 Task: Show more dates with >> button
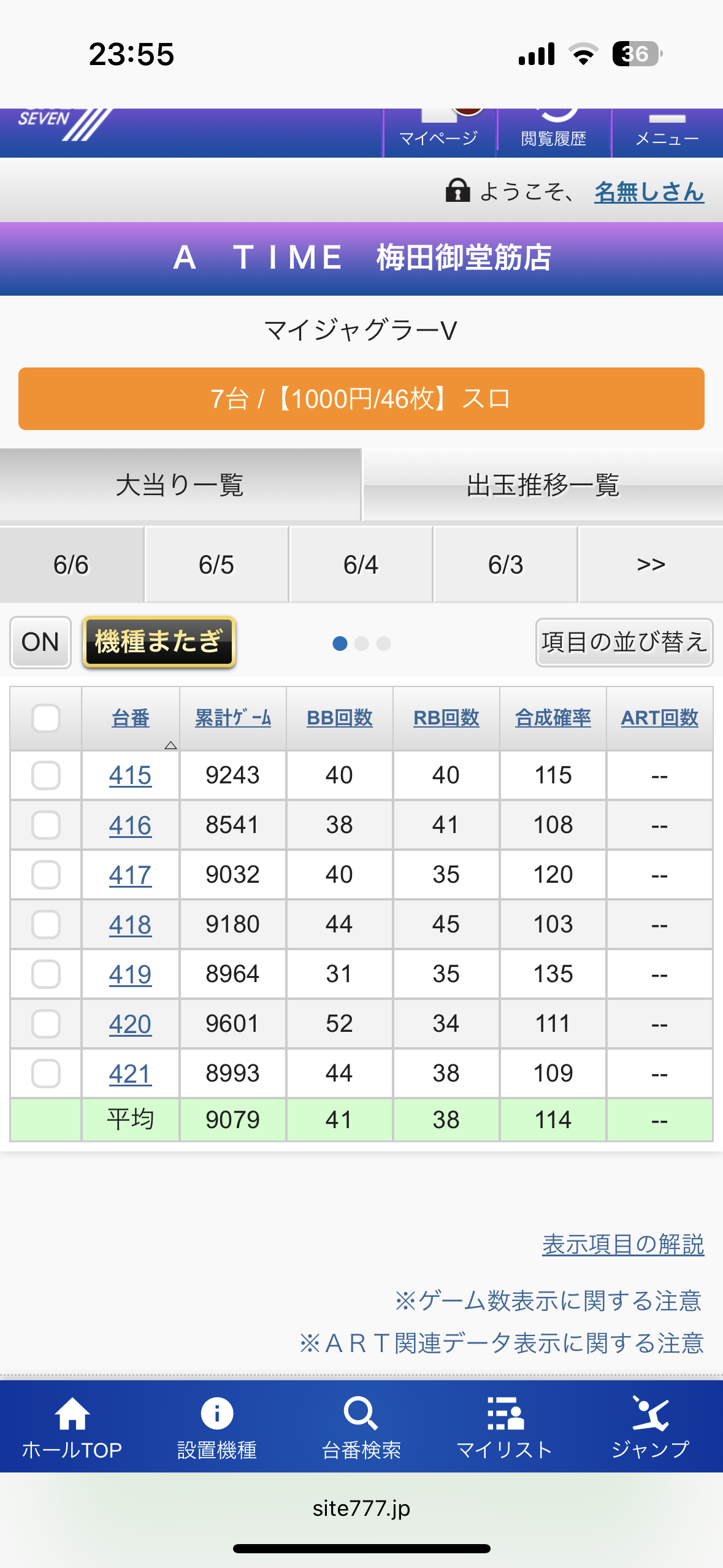[x=651, y=564]
